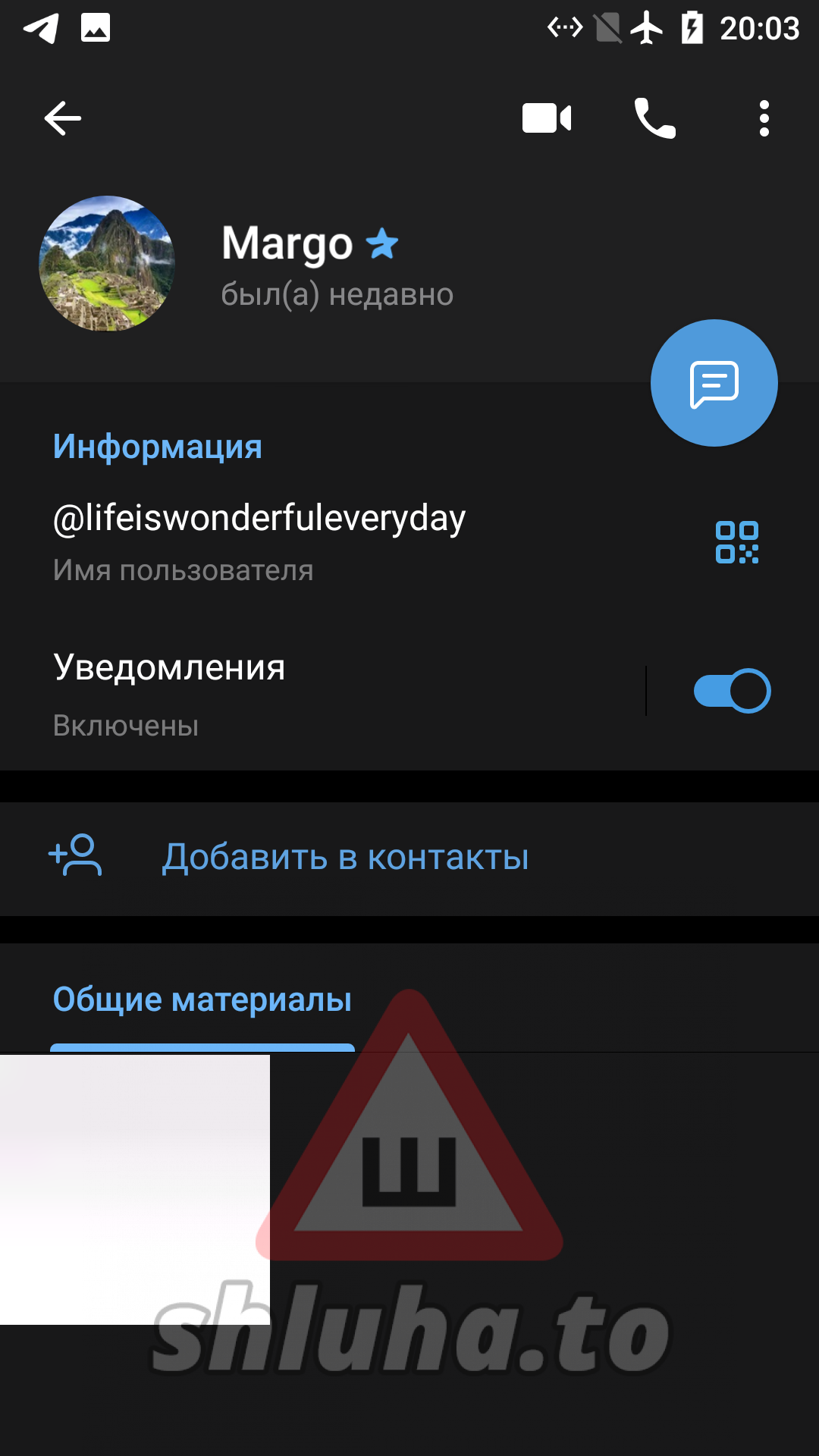The height and width of the screenshot is (1456, 819).
Task: Open the Уведомления notification settings row
Action: point(322,694)
